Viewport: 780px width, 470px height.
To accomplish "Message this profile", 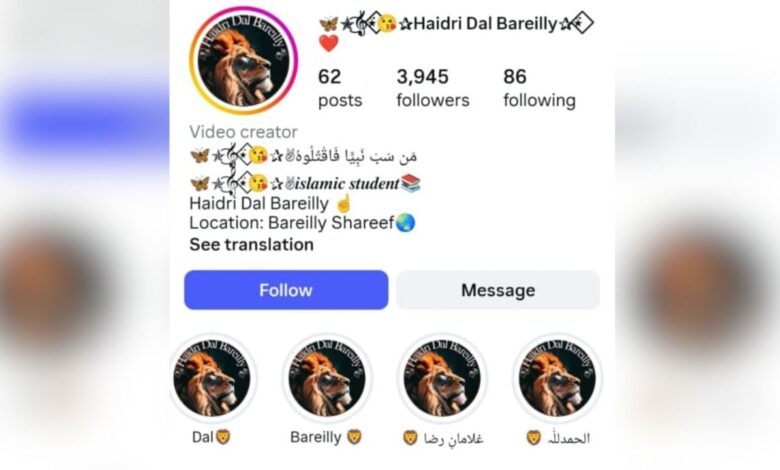I will click(x=498, y=290).
